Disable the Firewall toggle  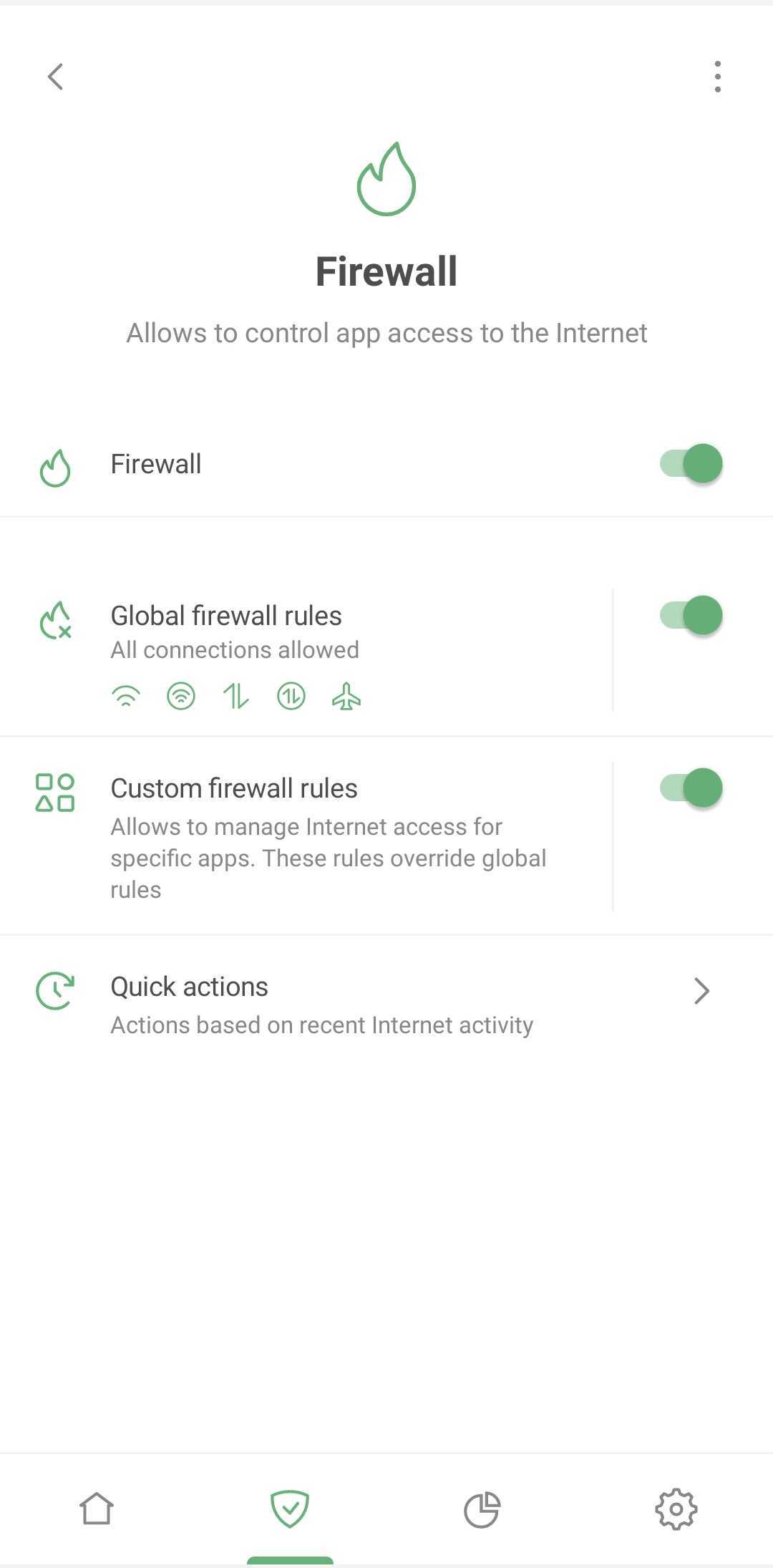click(689, 463)
